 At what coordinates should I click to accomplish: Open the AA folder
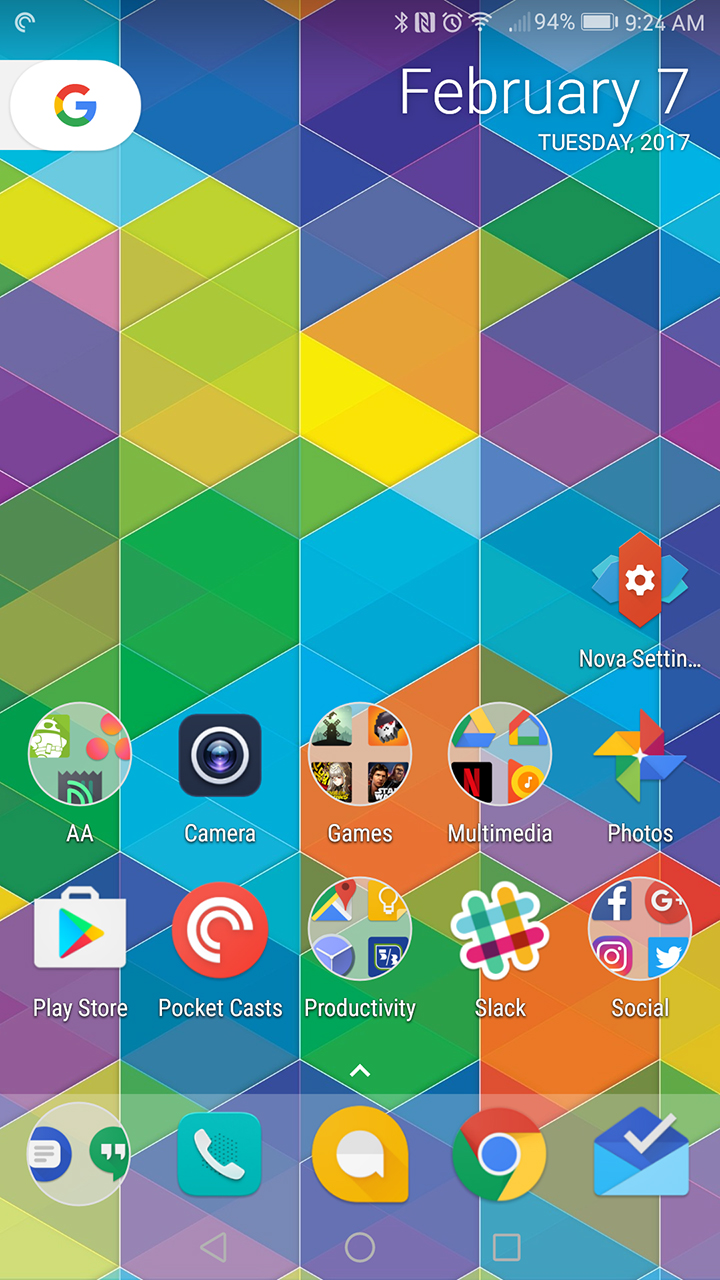(80, 755)
